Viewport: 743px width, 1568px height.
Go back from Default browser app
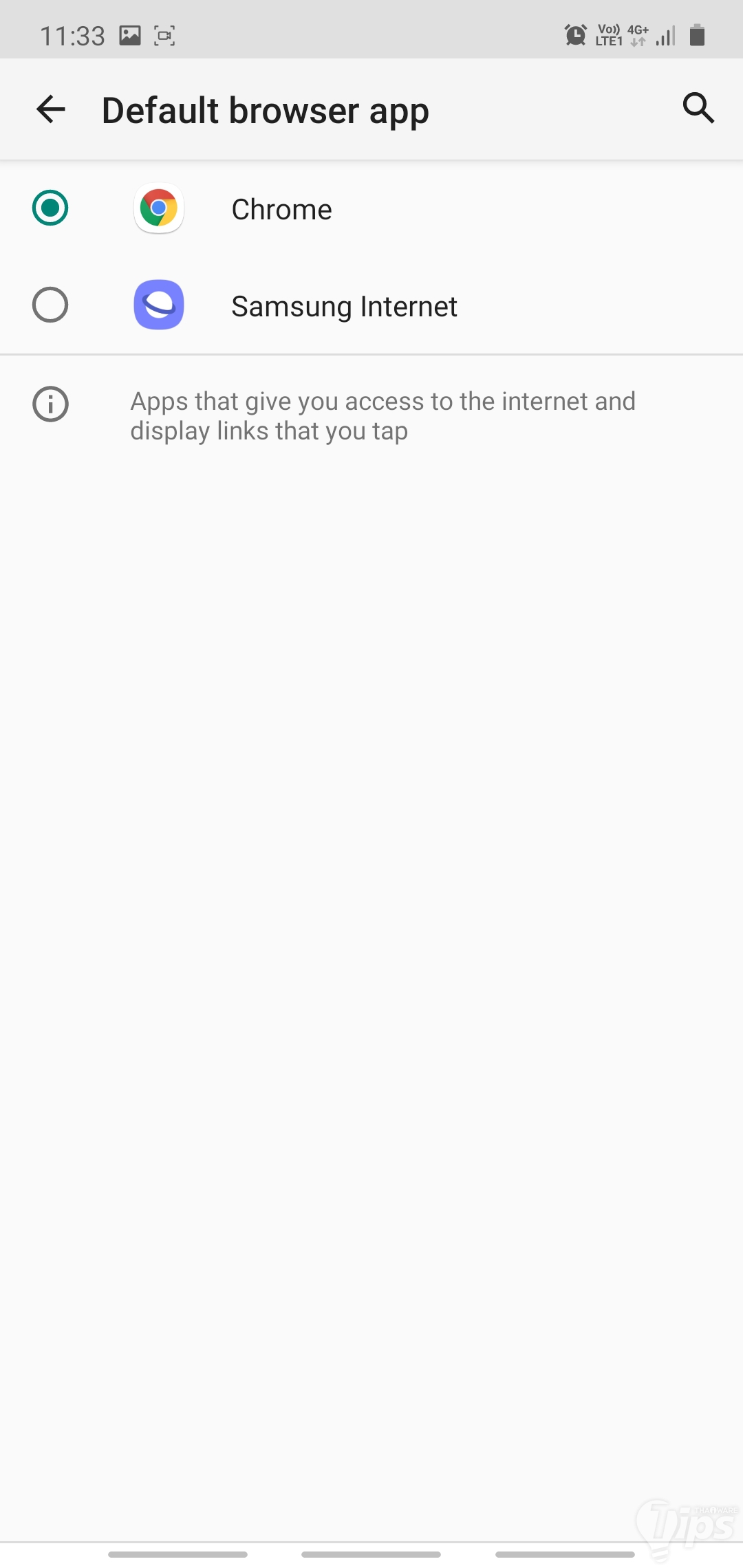click(x=50, y=109)
